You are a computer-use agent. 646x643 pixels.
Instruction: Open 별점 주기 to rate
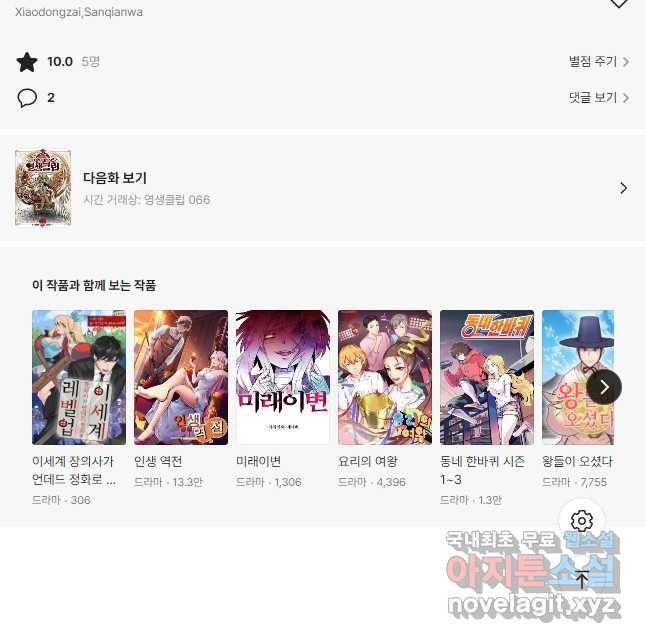[598, 62]
